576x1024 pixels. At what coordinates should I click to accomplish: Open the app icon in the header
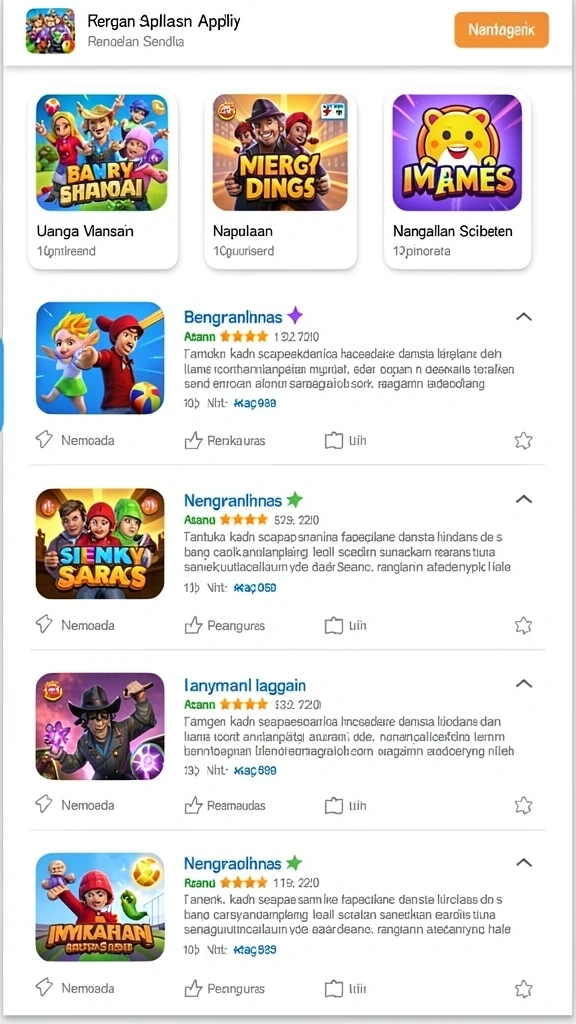pos(50,31)
